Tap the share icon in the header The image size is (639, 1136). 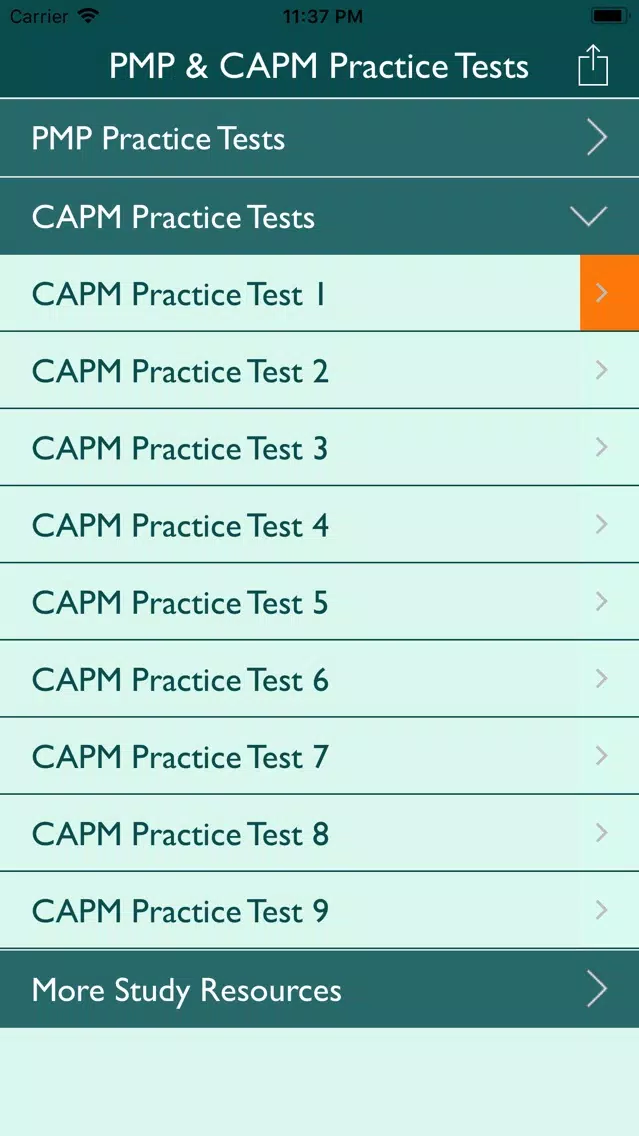tap(593, 66)
